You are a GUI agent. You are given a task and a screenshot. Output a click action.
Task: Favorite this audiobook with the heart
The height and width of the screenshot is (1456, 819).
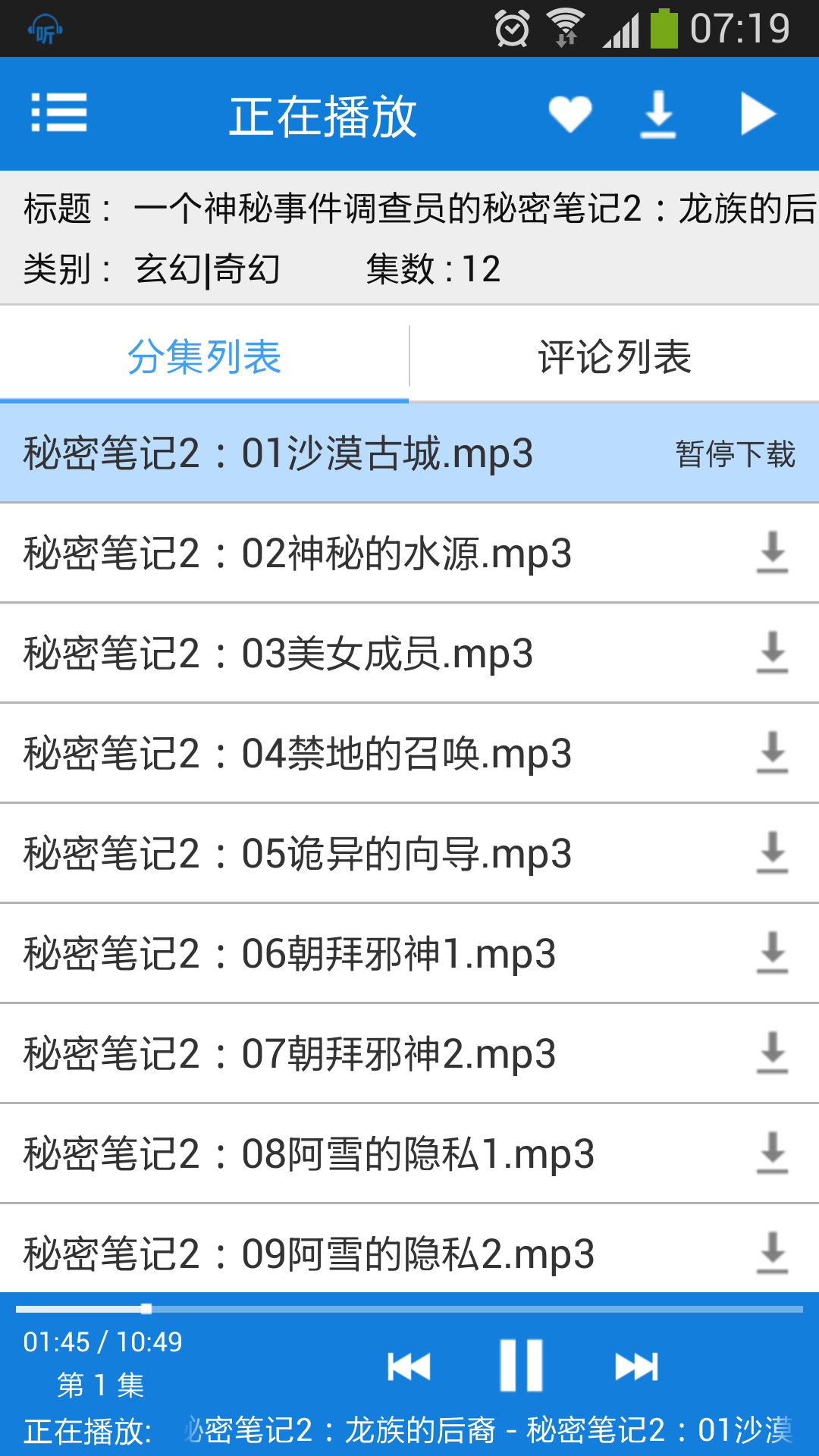[x=570, y=114]
